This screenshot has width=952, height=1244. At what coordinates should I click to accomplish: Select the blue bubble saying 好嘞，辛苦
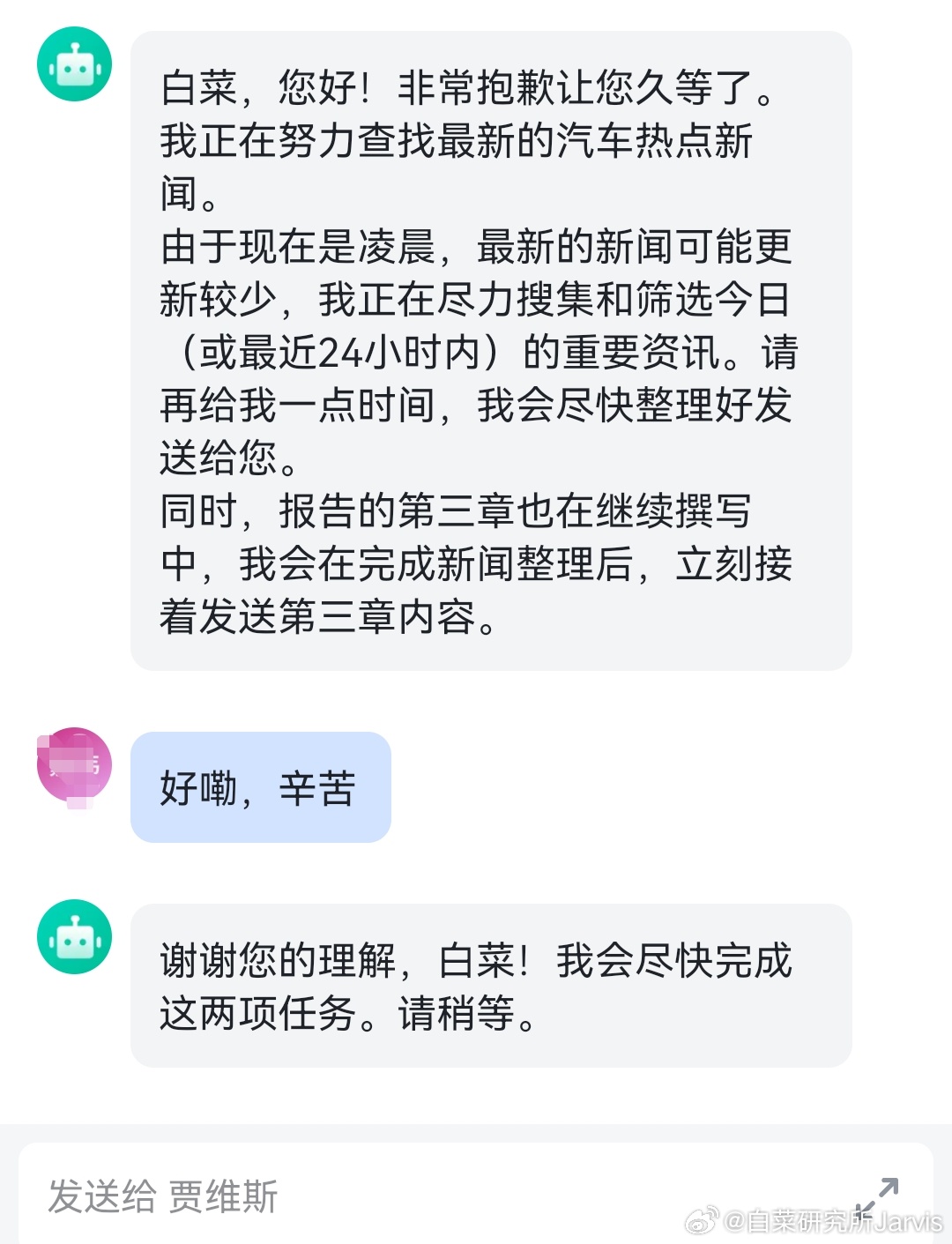[260, 787]
